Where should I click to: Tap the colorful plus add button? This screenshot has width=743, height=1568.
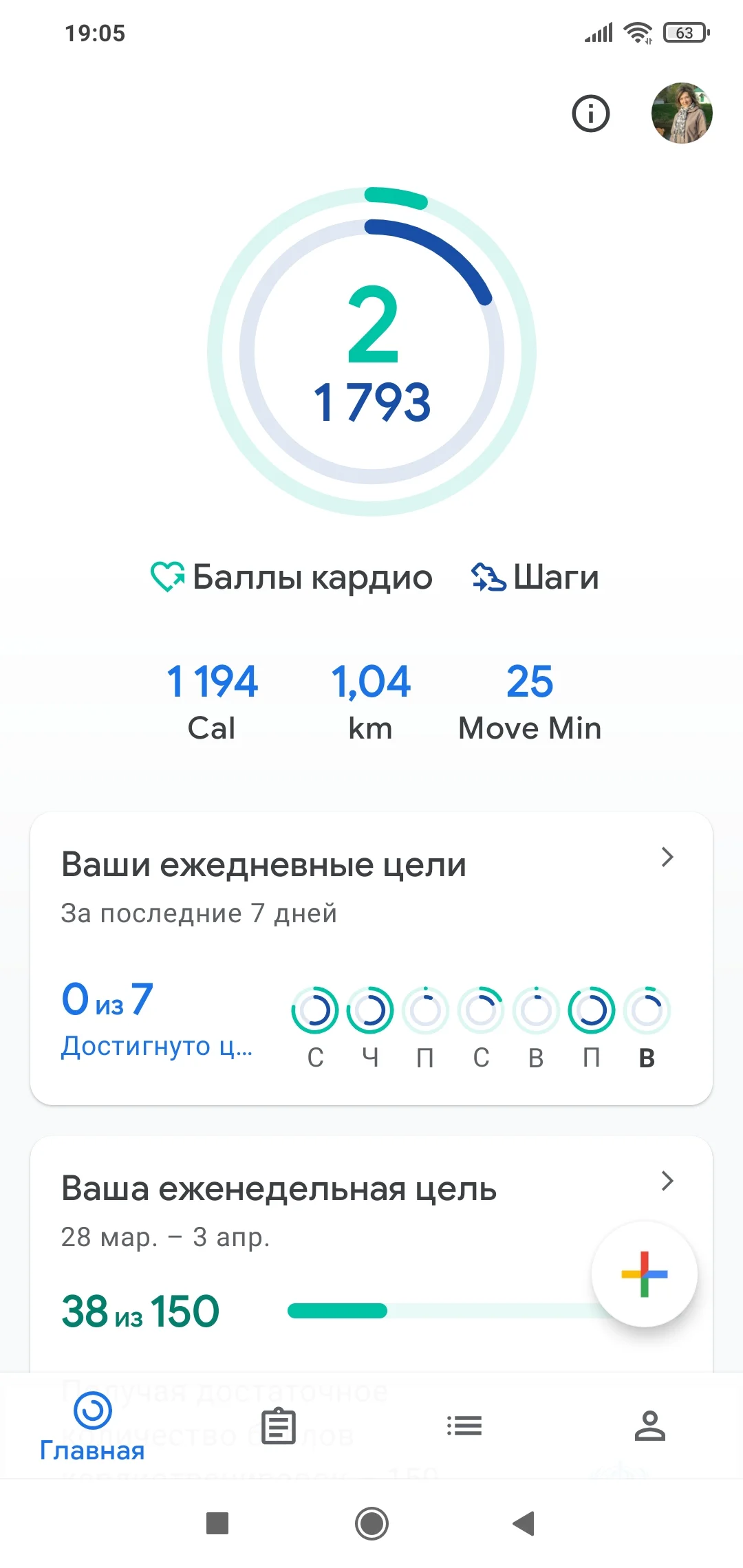point(644,1274)
